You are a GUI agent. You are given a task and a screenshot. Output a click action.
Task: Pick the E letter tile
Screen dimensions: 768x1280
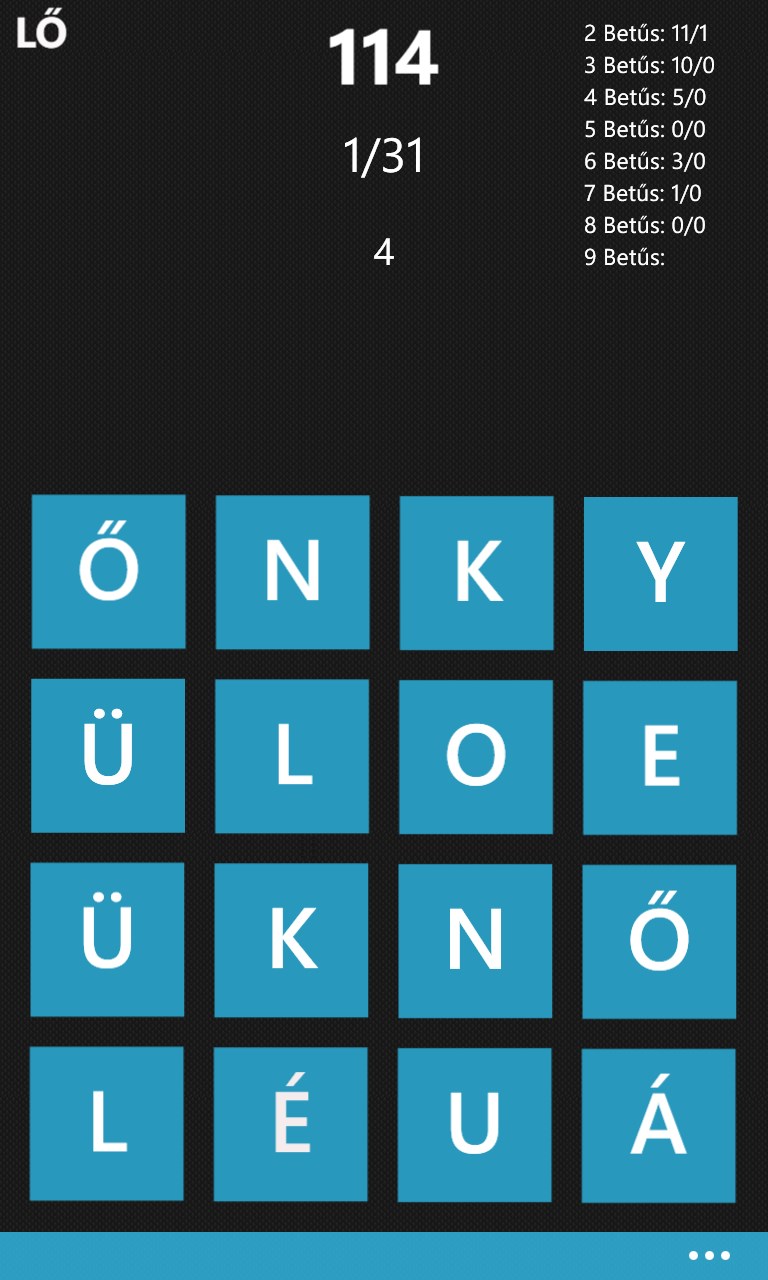pos(660,757)
